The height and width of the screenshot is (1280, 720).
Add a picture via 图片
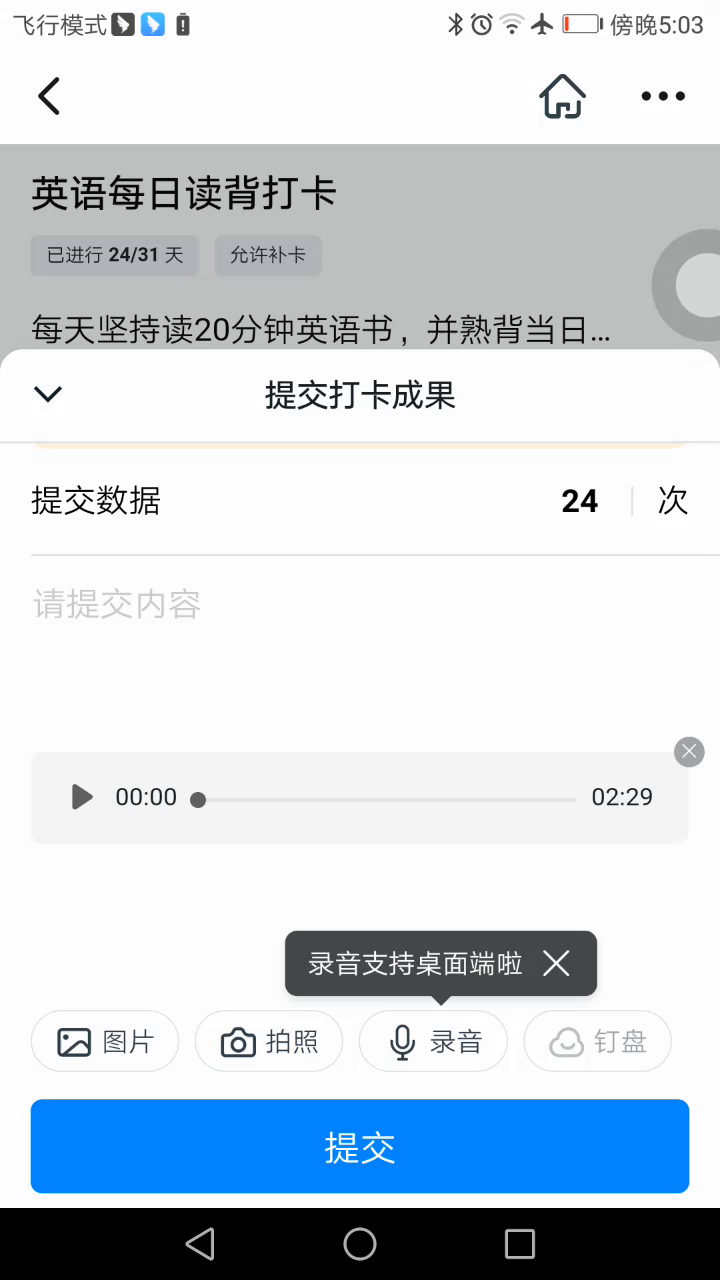105,1042
